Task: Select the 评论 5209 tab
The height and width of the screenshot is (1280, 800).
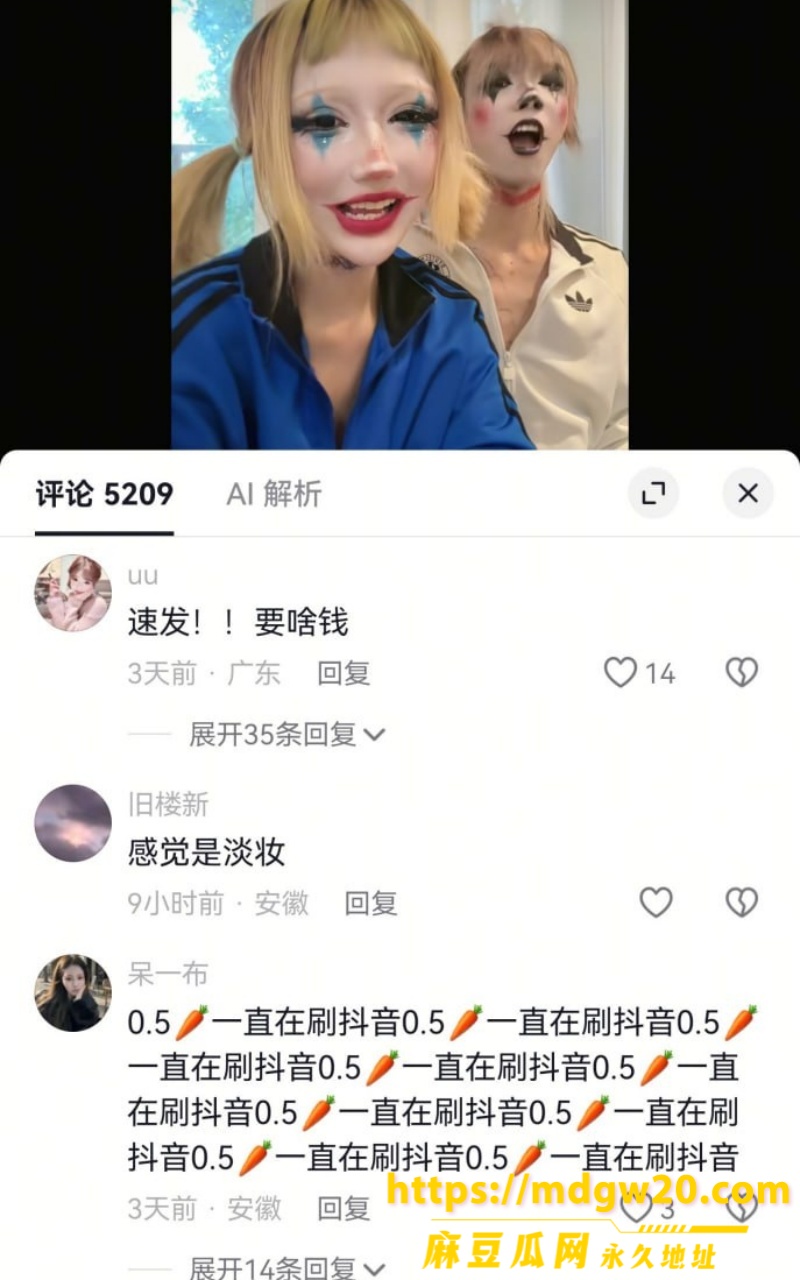Action: point(105,494)
